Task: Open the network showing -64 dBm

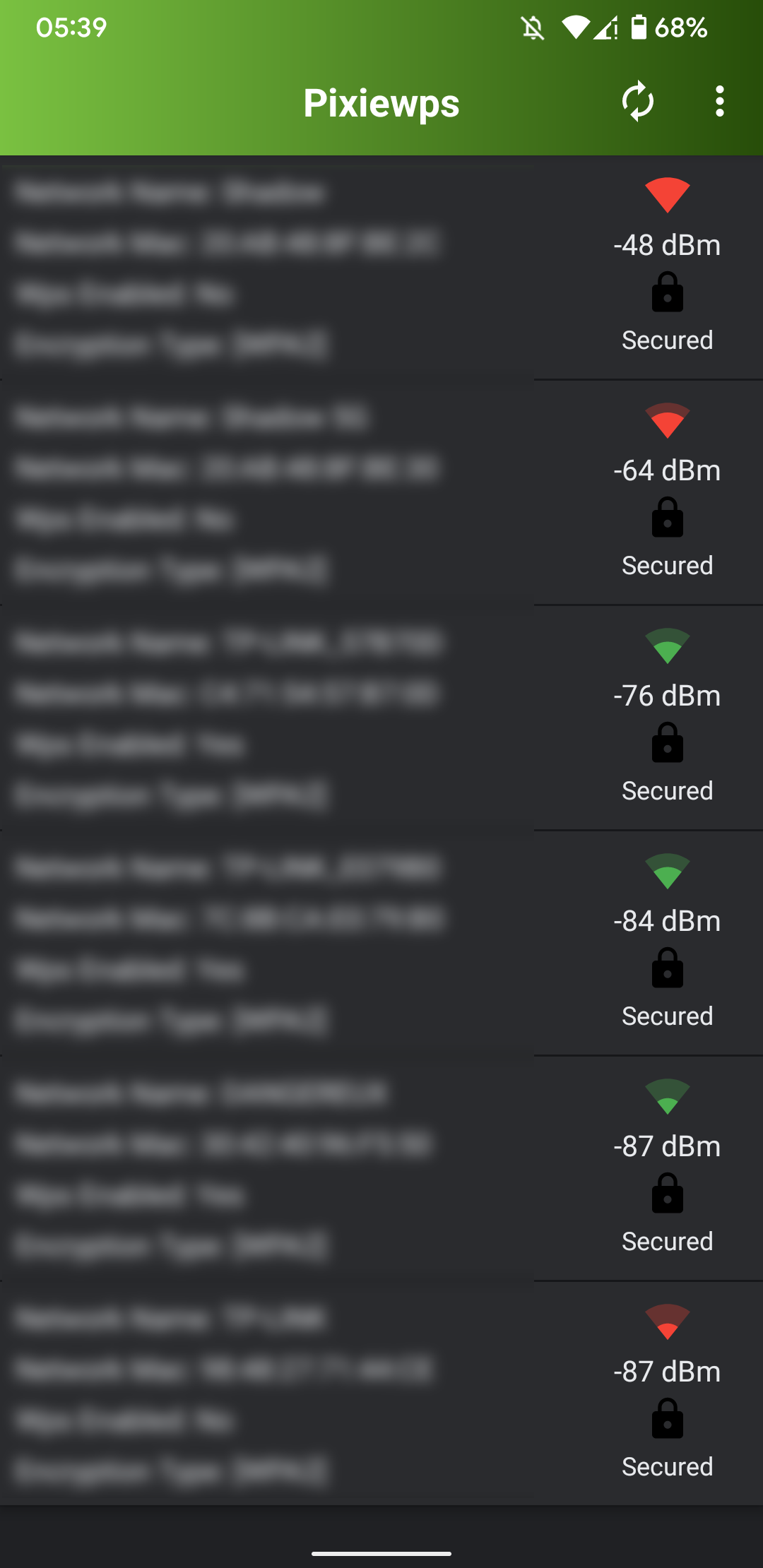Action: click(381, 493)
